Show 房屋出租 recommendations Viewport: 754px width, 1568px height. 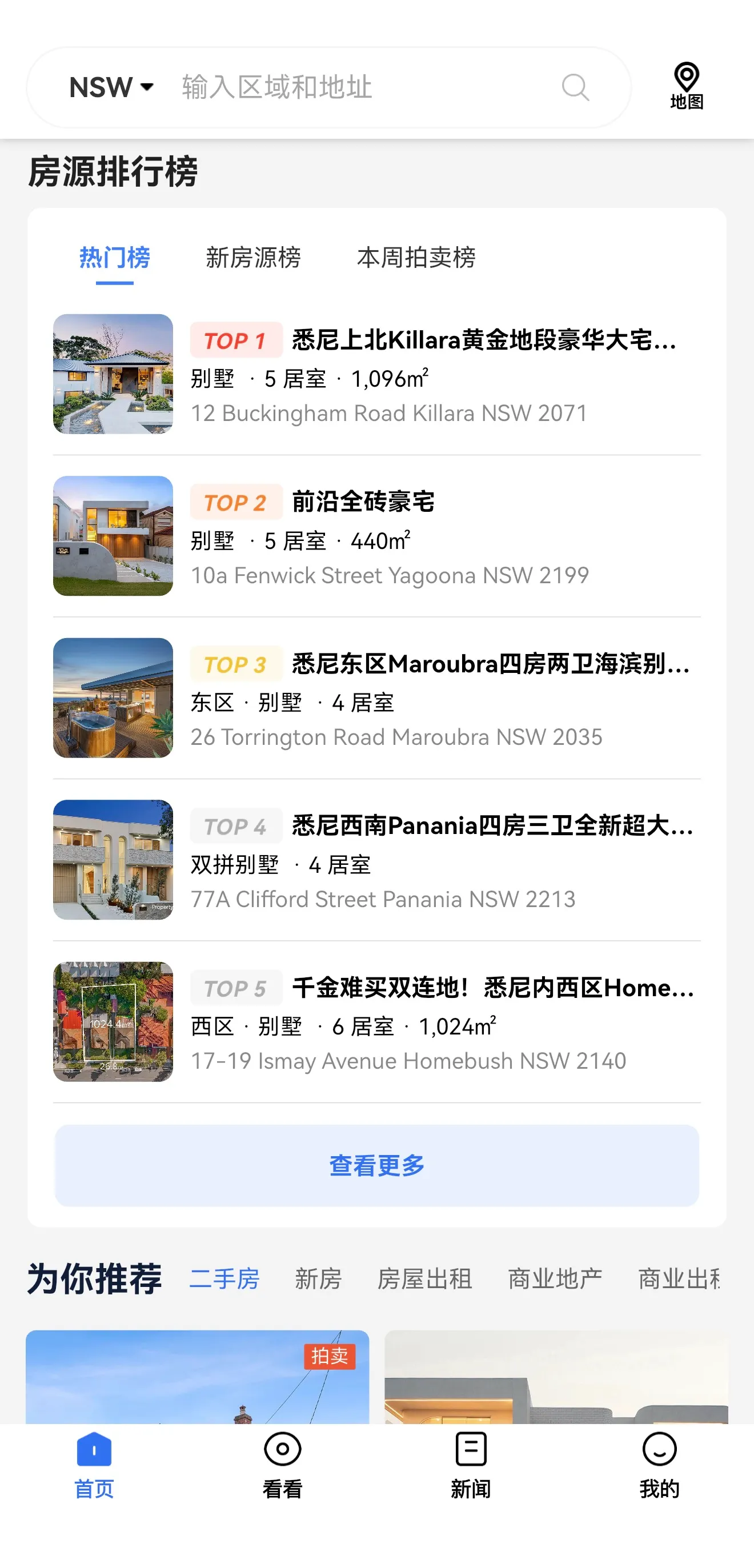pos(424,1279)
